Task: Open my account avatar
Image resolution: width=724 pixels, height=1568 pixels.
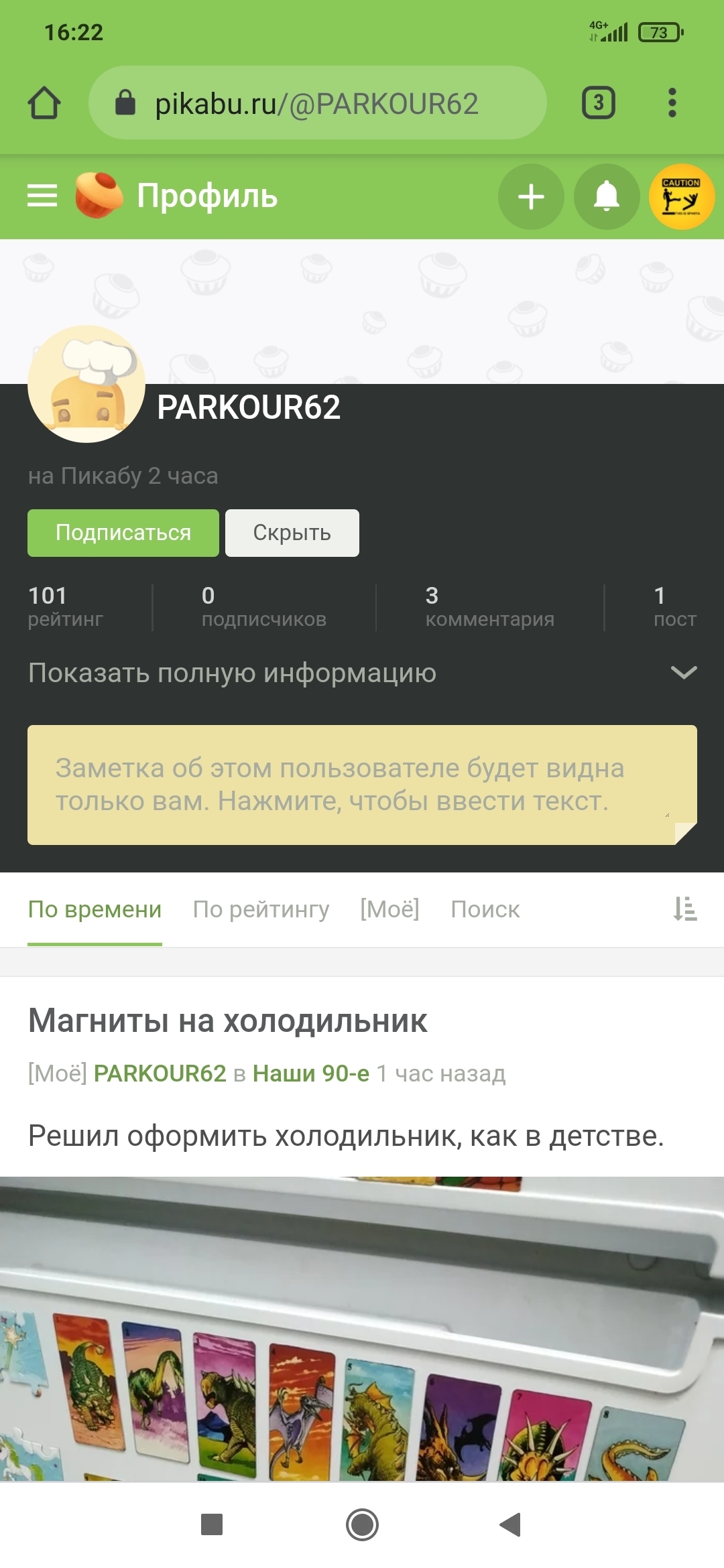Action: (682, 197)
